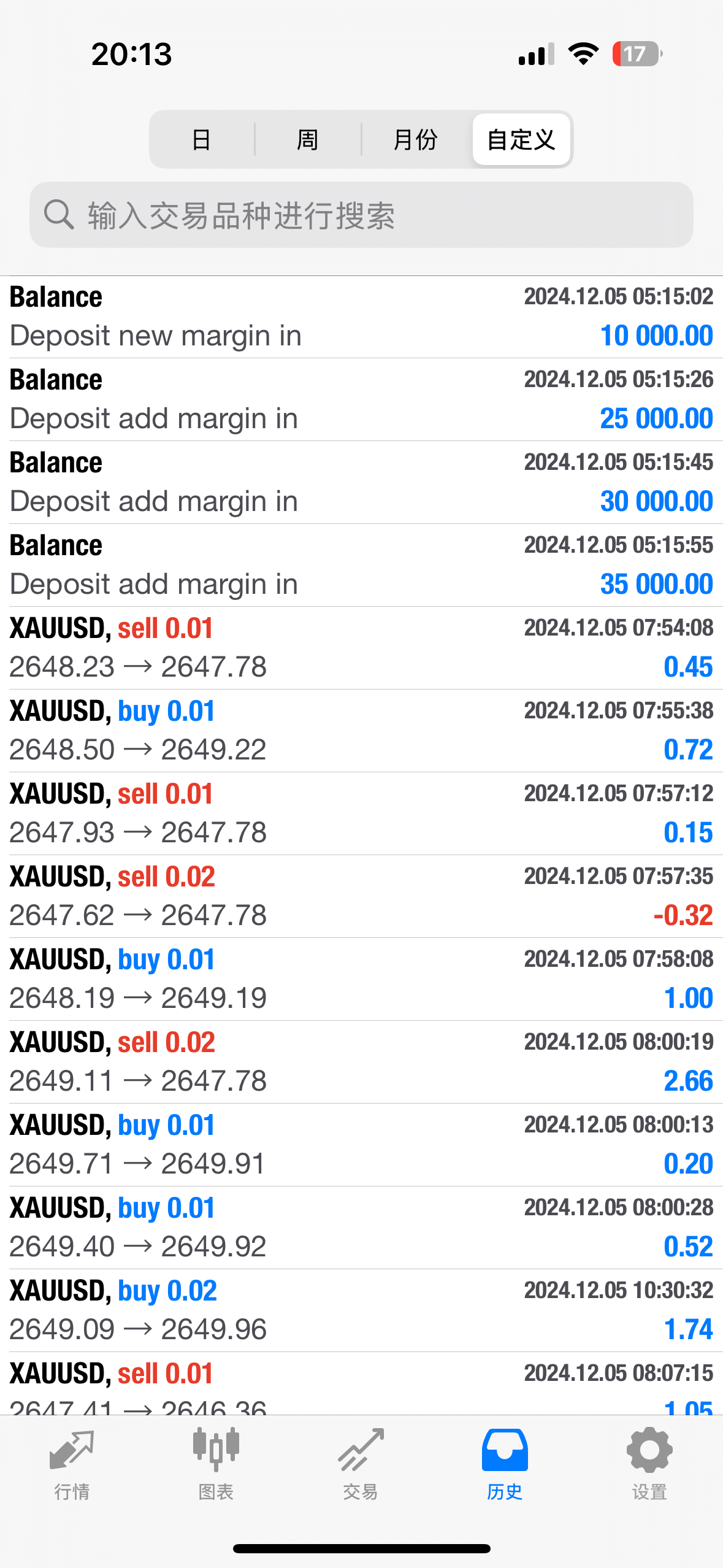Switch to the 图表 chart tab
Viewport: 723px width, 1568px height.
(216, 1464)
